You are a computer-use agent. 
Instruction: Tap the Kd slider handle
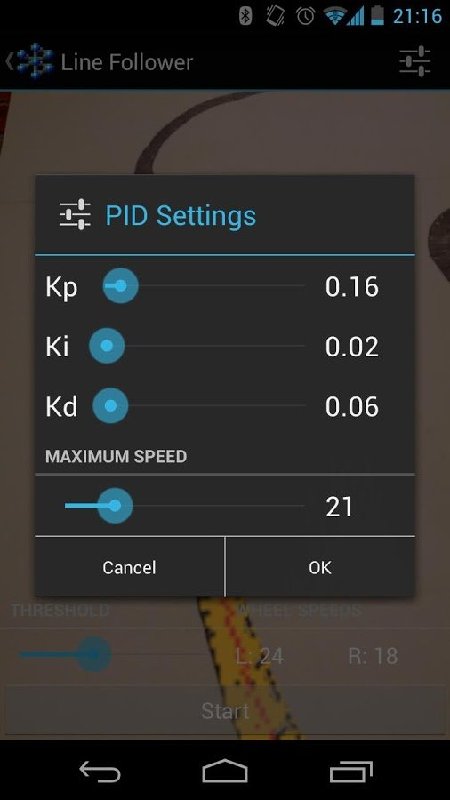click(x=110, y=406)
